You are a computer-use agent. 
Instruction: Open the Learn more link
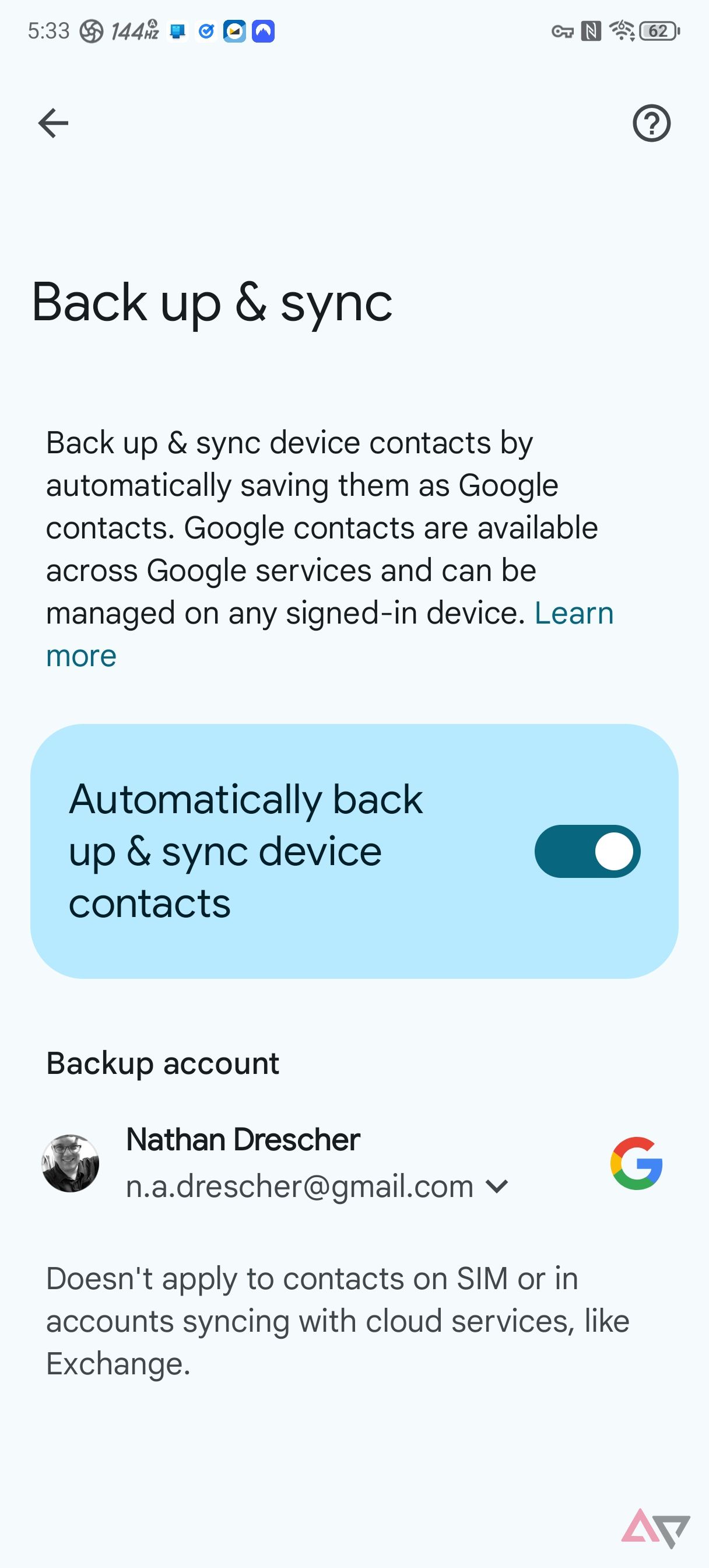pyautogui.click(x=573, y=614)
